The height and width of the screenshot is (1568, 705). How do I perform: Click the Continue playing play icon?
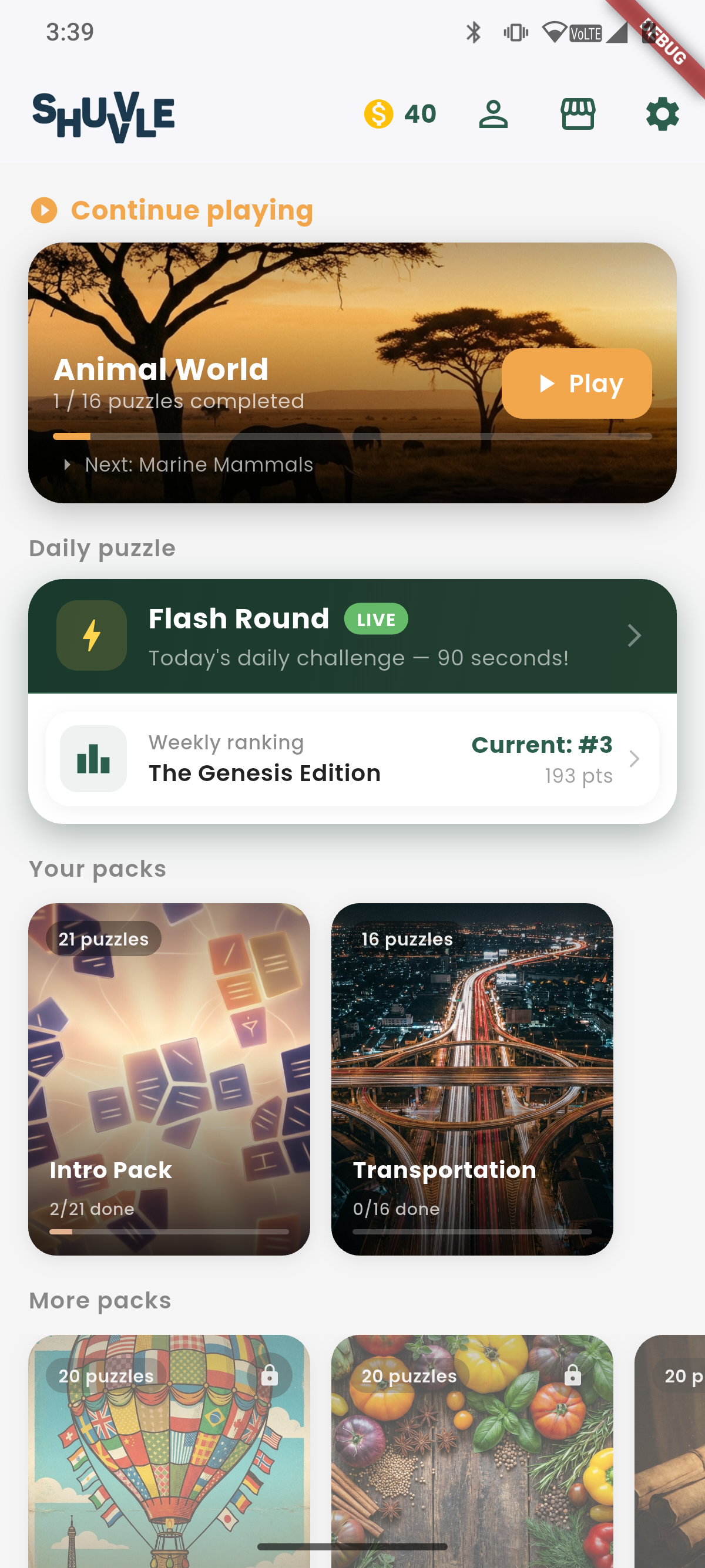click(44, 211)
